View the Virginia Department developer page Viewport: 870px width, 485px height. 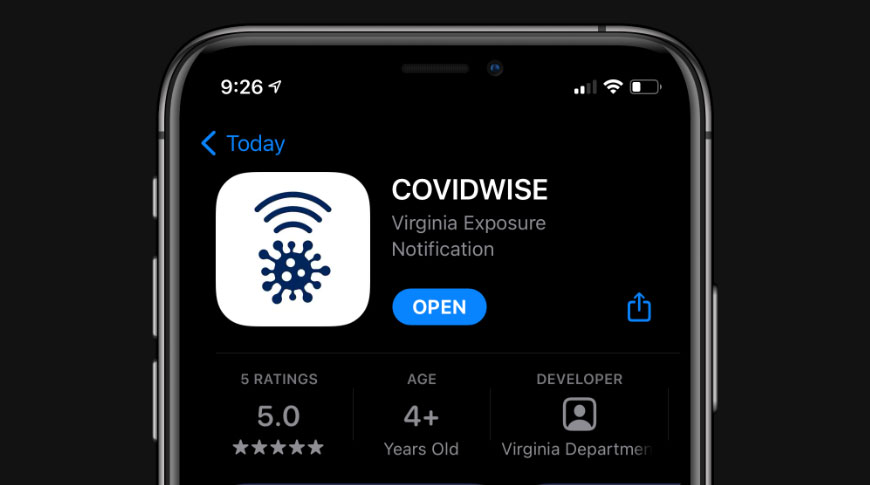tap(579, 415)
